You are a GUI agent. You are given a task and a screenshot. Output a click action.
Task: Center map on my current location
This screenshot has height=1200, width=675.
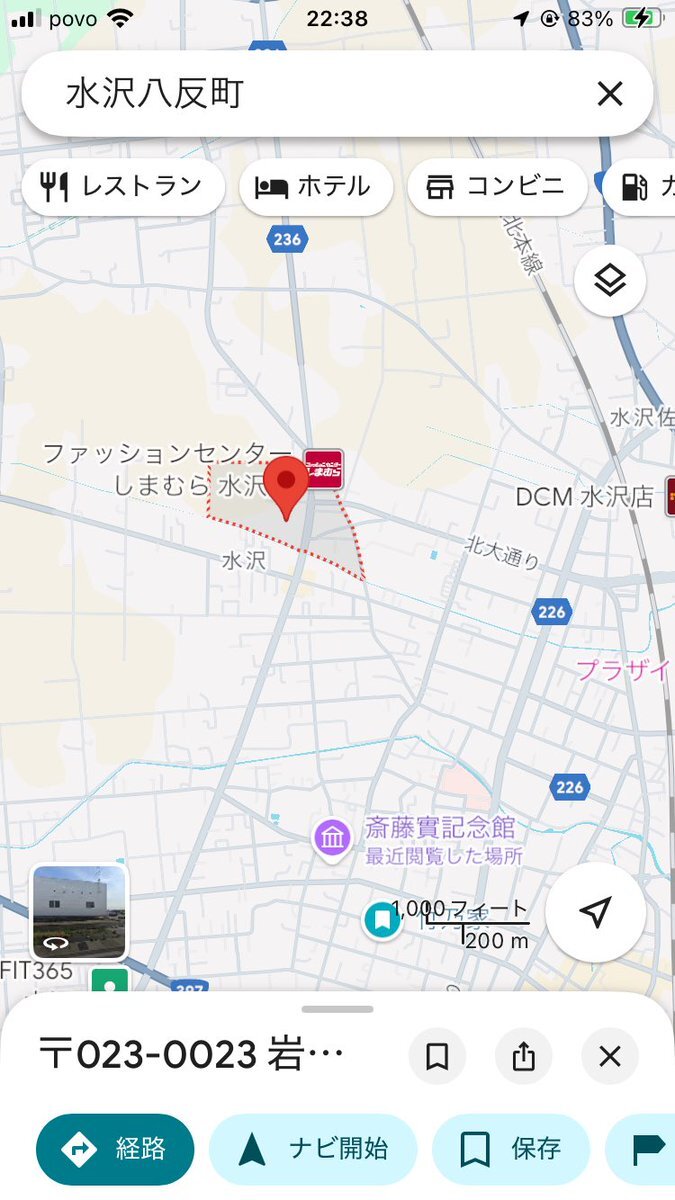(x=595, y=912)
